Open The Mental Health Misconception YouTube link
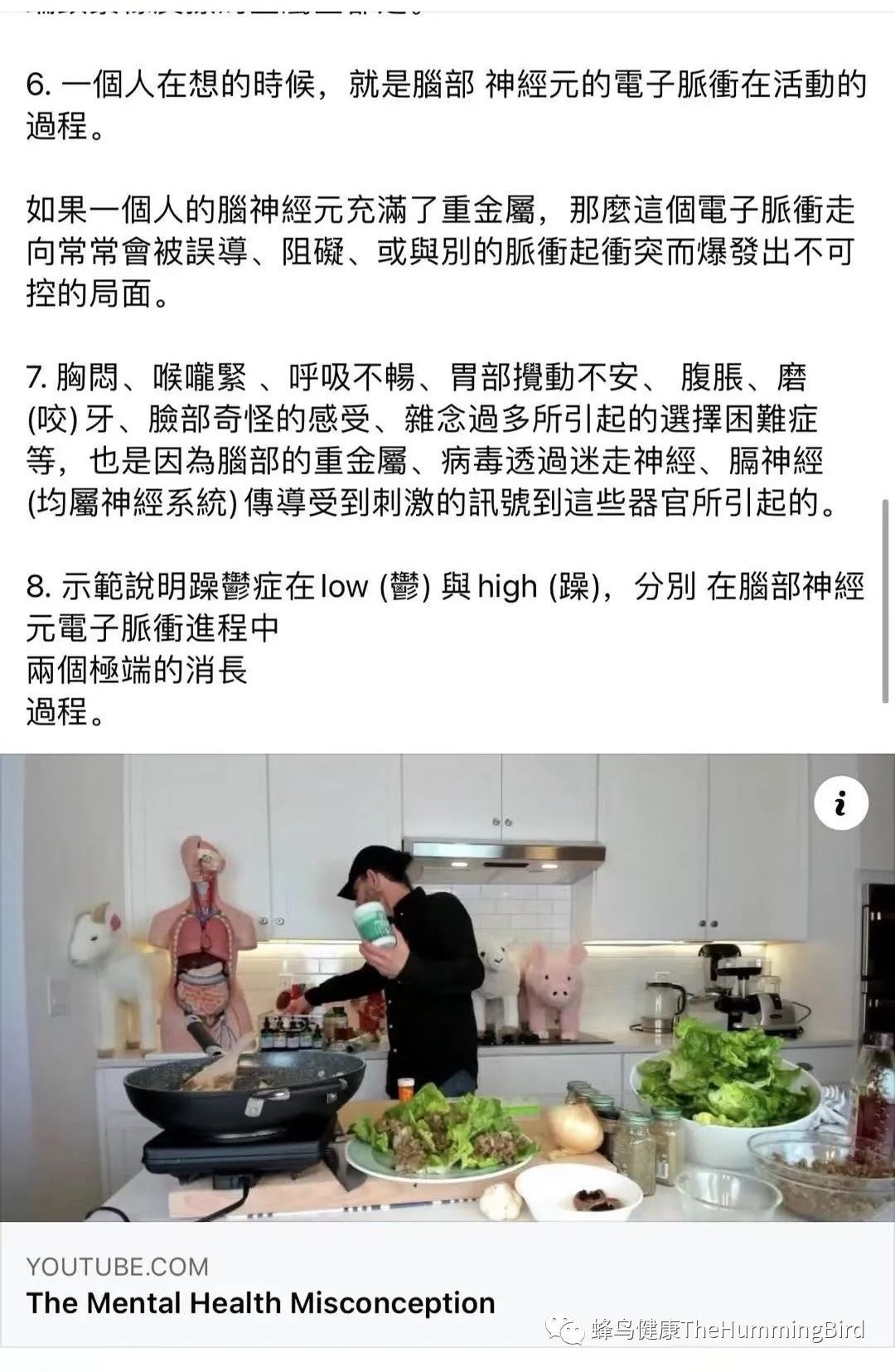 click(260, 1302)
